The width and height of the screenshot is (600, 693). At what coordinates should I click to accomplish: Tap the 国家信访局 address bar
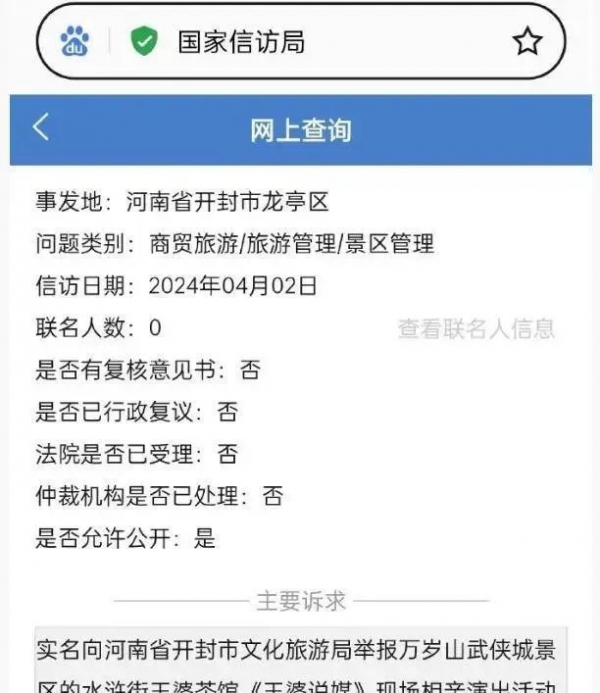[x=300, y=42]
